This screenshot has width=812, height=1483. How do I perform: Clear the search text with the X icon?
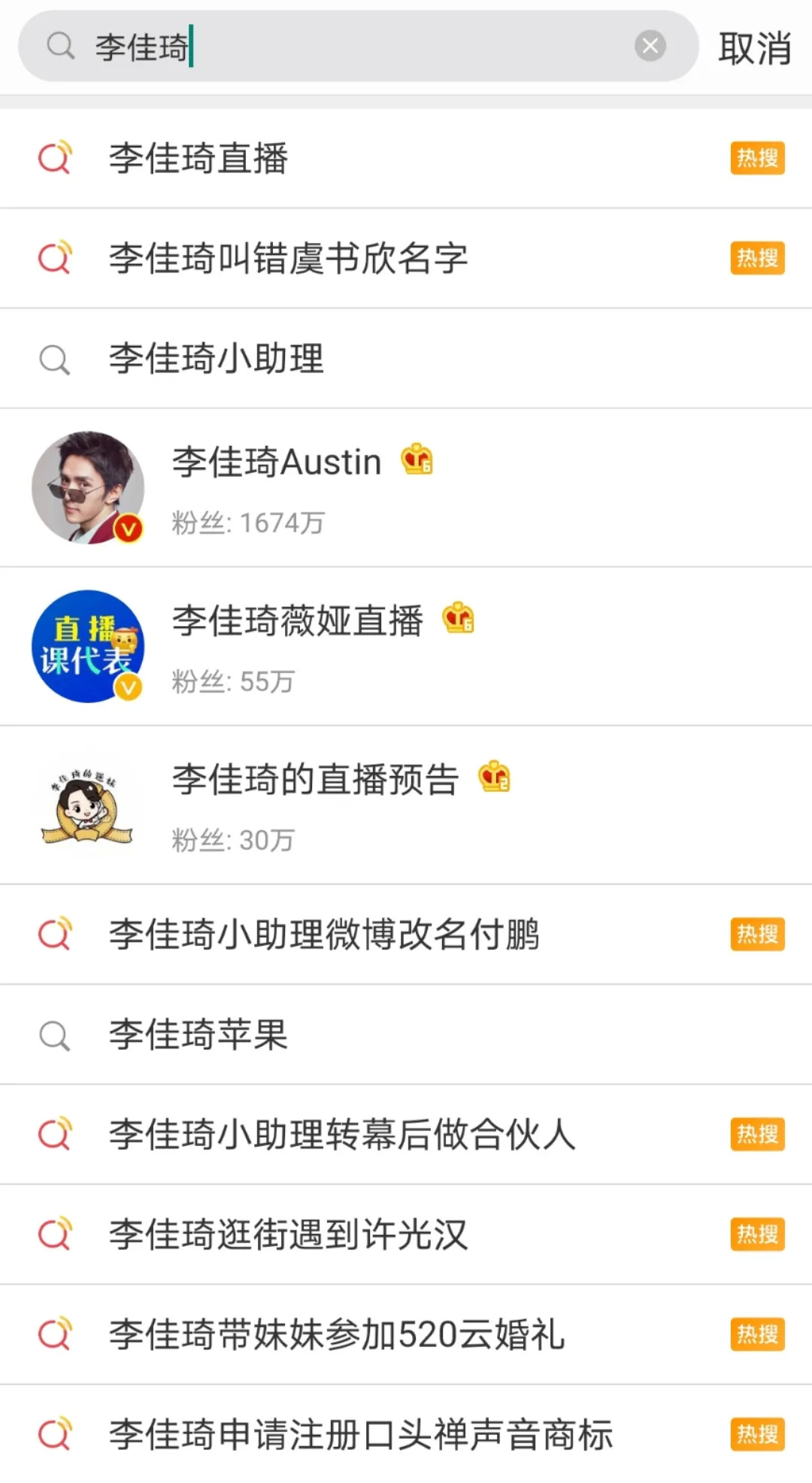[x=650, y=47]
